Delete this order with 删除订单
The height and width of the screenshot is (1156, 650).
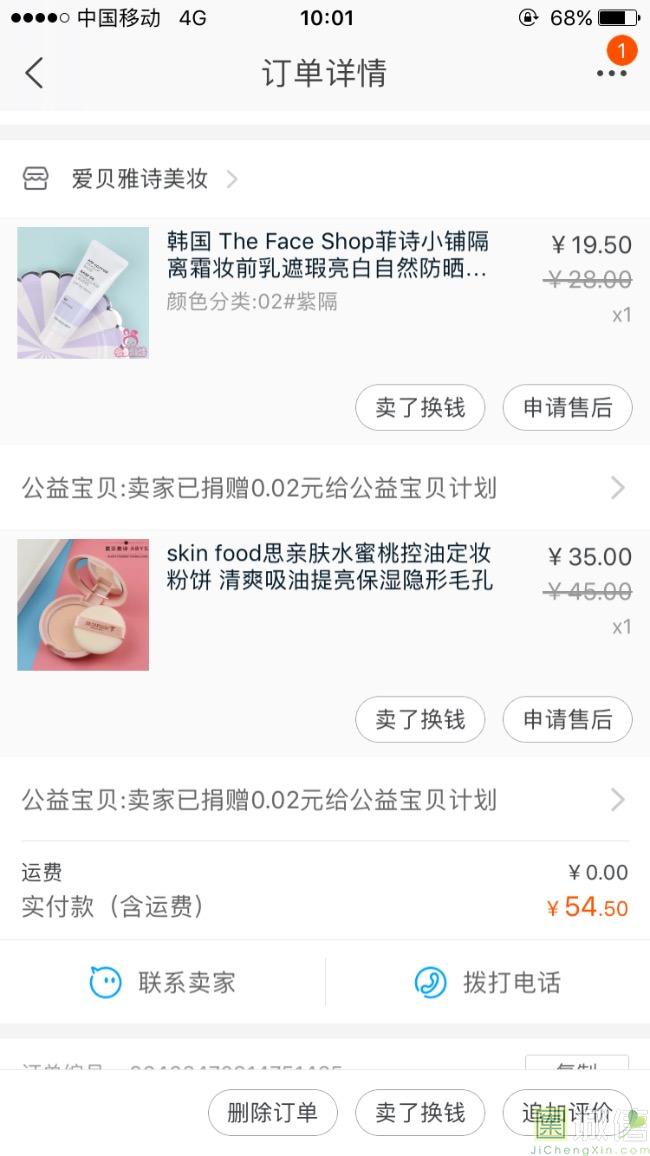273,1113
